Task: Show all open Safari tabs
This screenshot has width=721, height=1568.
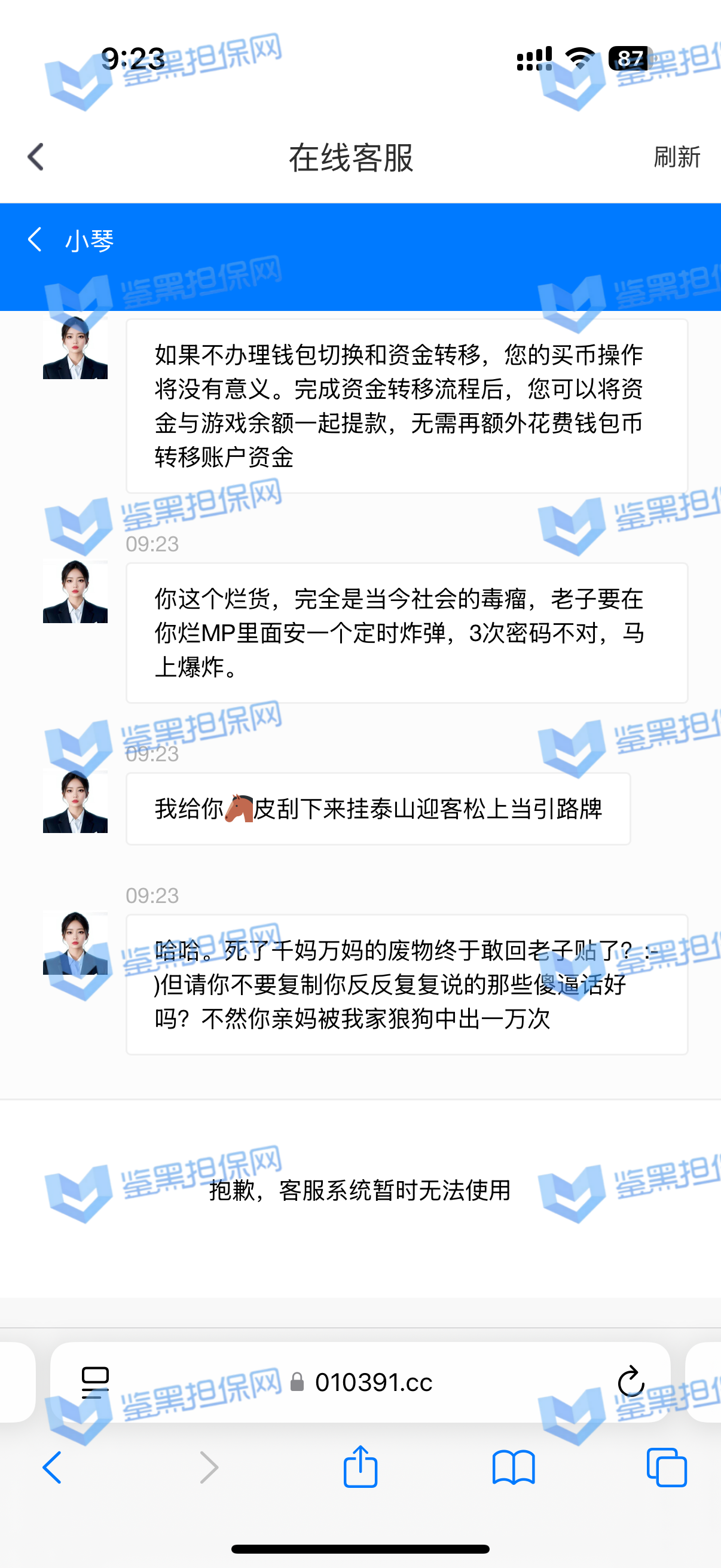Action: click(x=666, y=1467)
